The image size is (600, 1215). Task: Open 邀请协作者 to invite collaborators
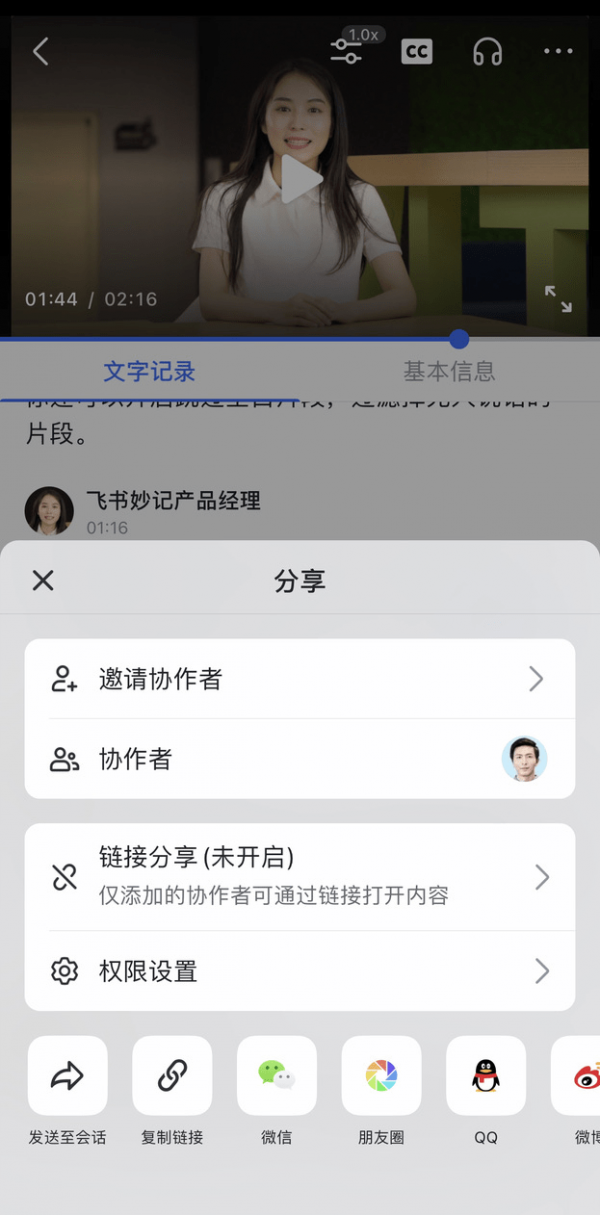pos(299,679)
